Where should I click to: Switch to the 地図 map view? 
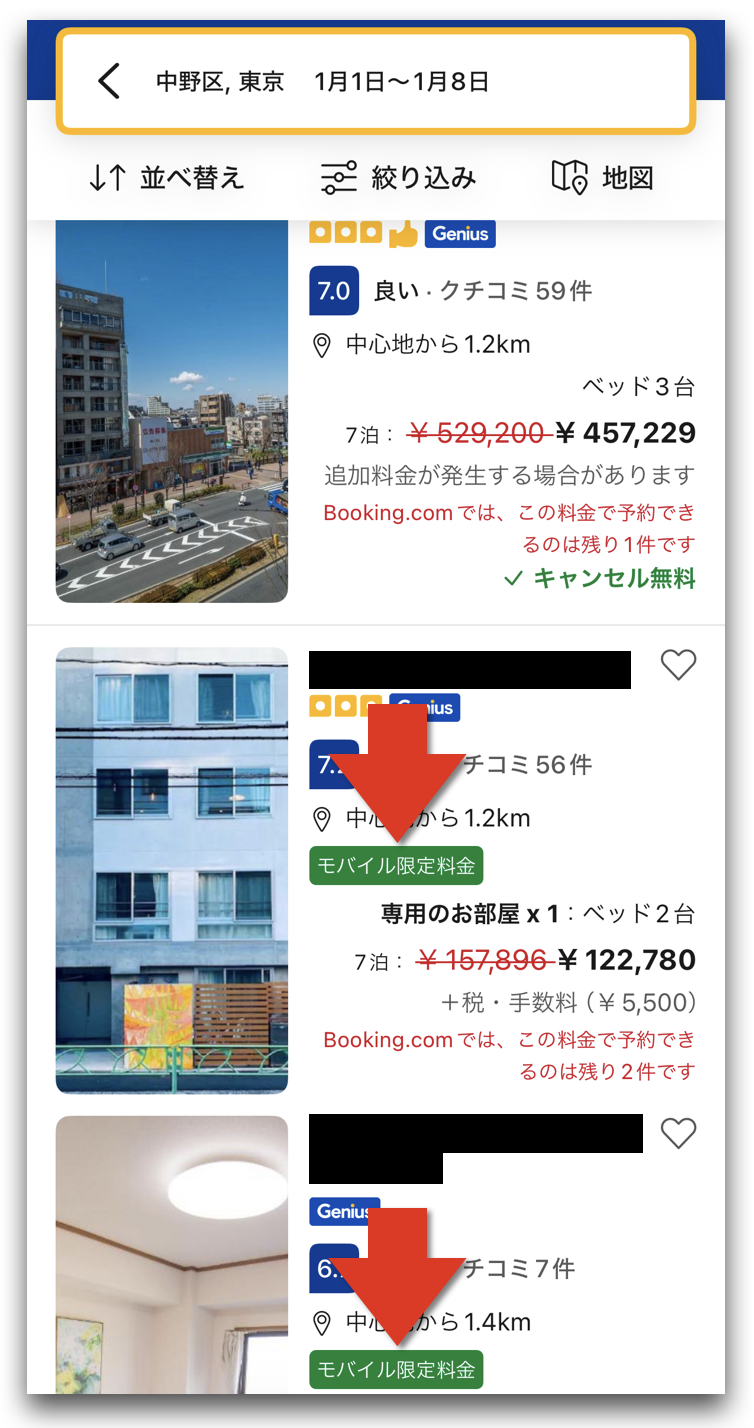click(x=602, y=179)
